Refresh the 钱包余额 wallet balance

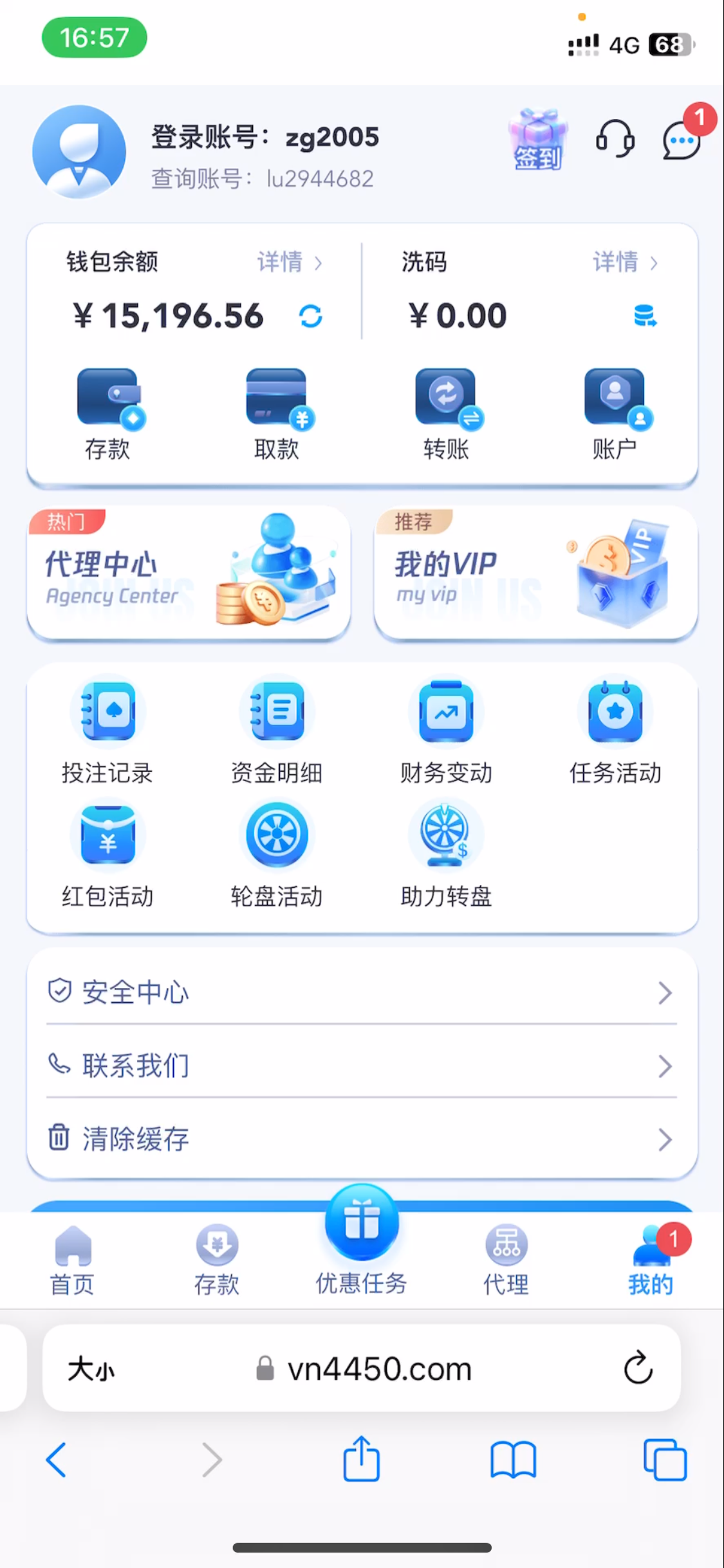coord(311,316)
